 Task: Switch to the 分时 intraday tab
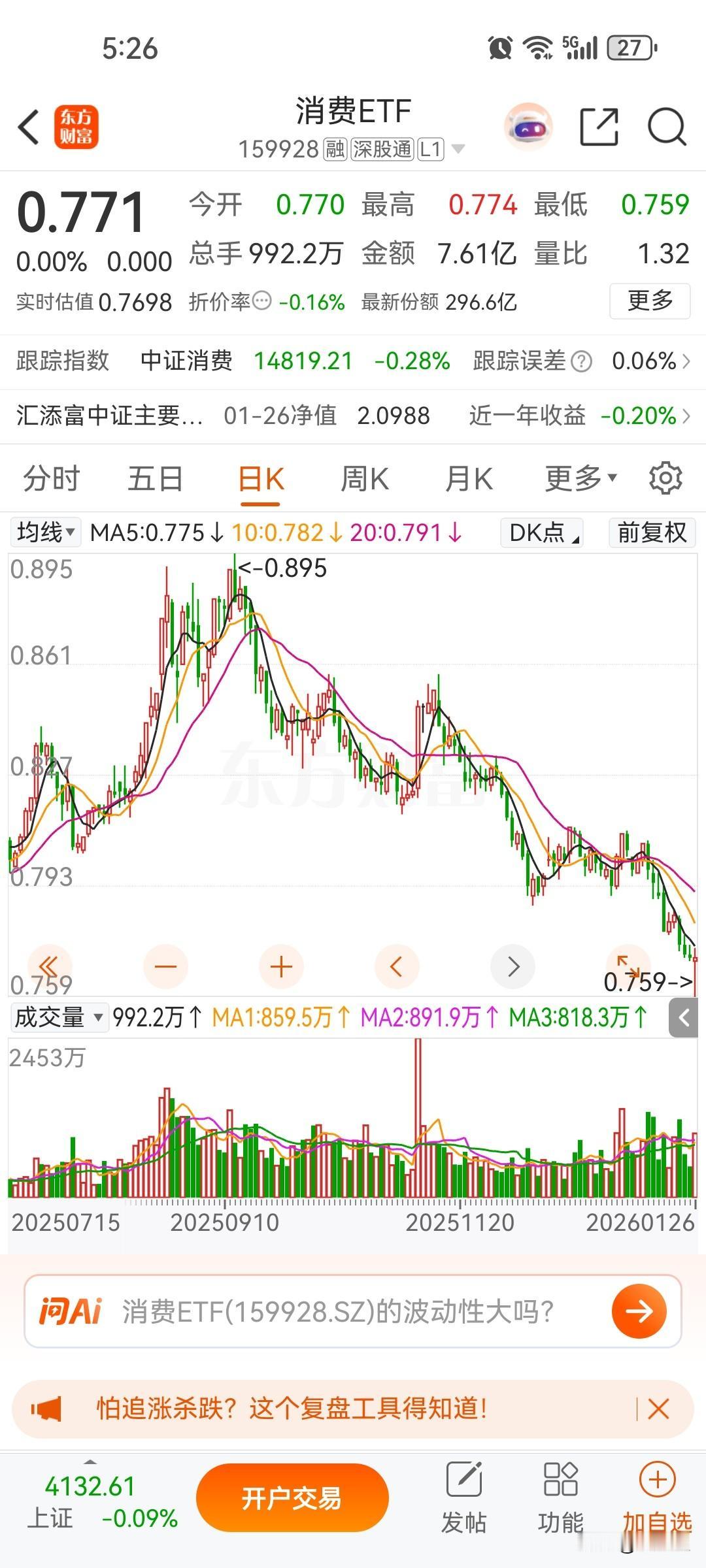[x=51, y=478]
